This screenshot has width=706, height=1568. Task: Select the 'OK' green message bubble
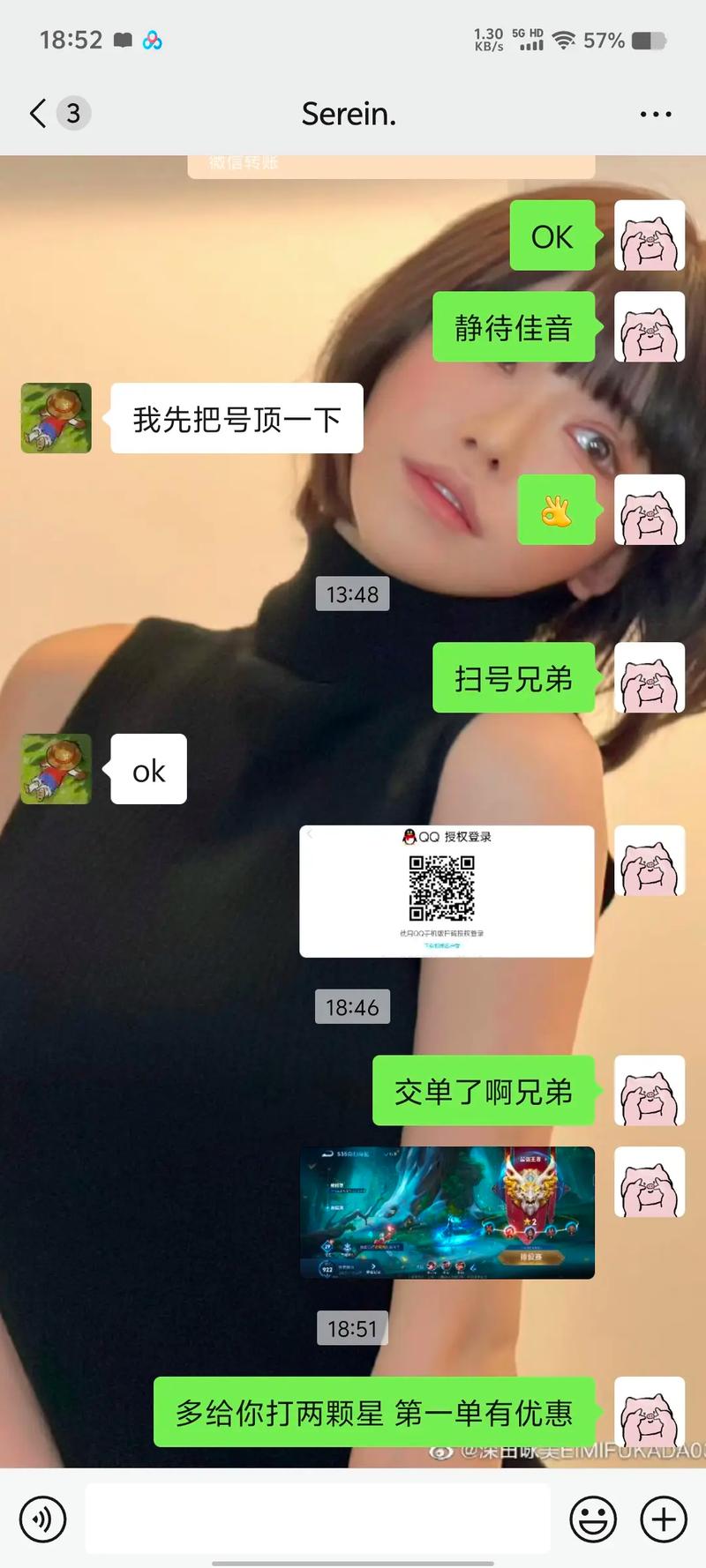[x=551, y=236]
